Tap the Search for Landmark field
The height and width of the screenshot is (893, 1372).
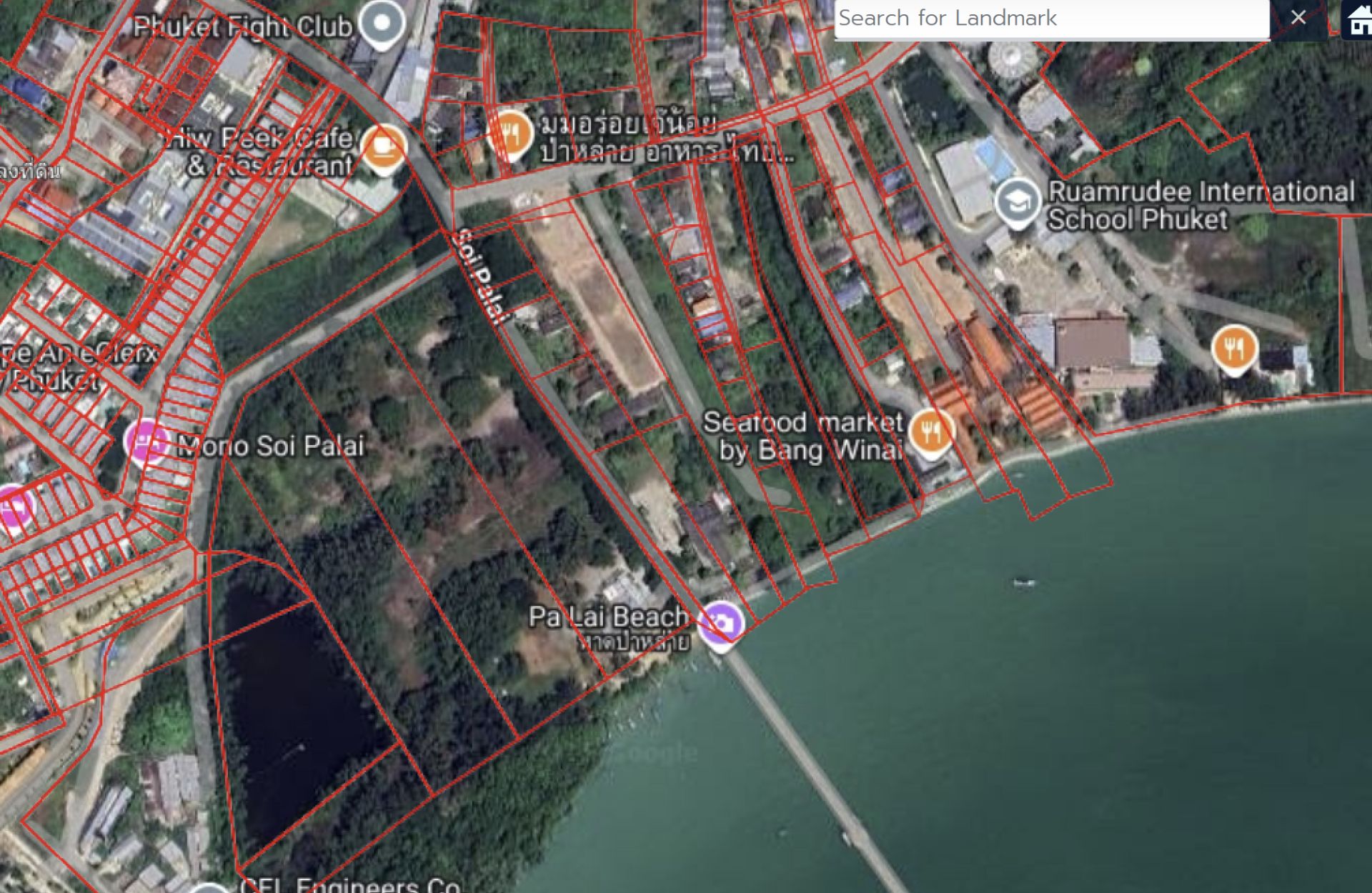(x=1050, y=19)
